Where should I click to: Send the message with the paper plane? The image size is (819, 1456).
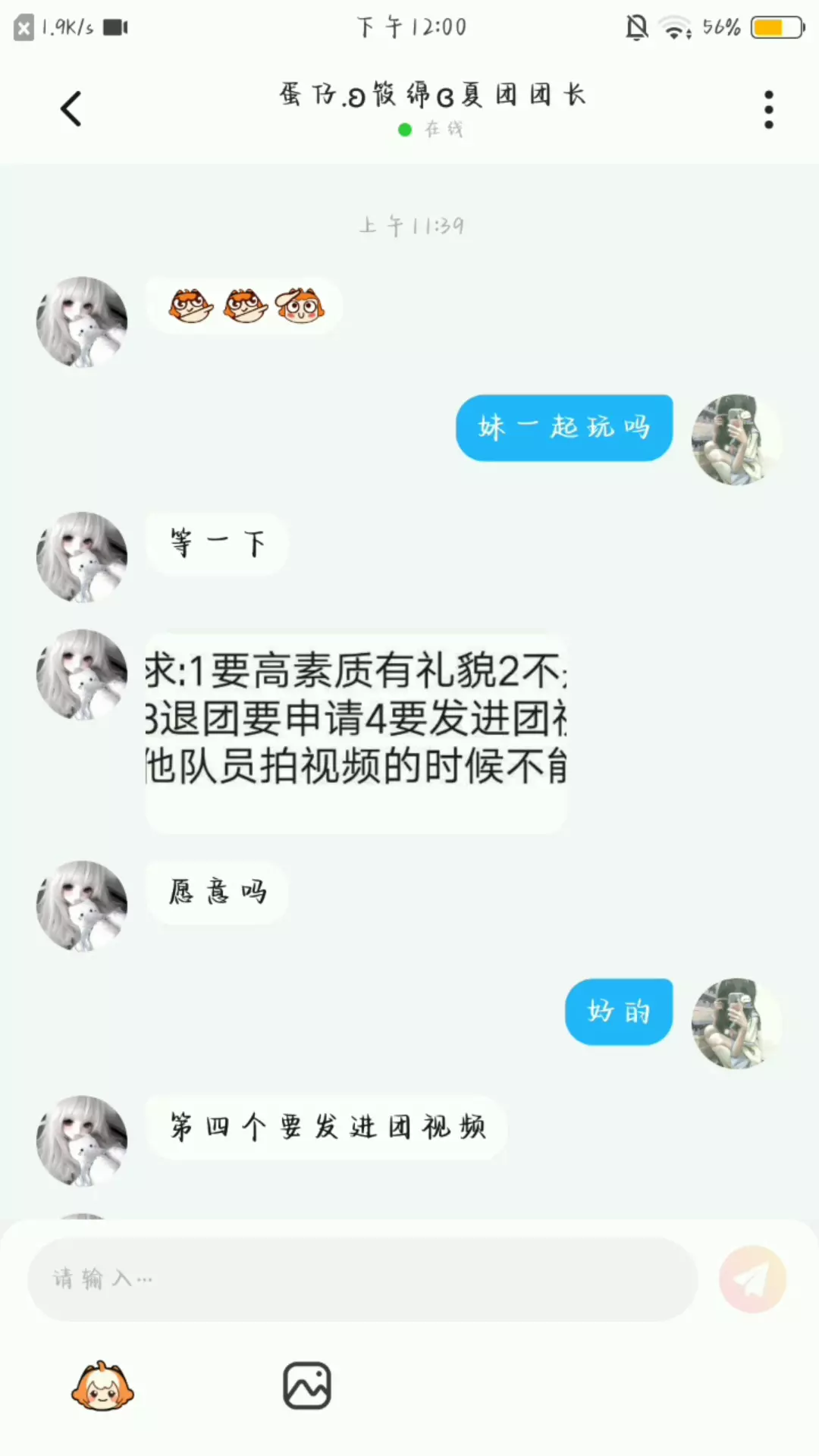point(752,1279)
